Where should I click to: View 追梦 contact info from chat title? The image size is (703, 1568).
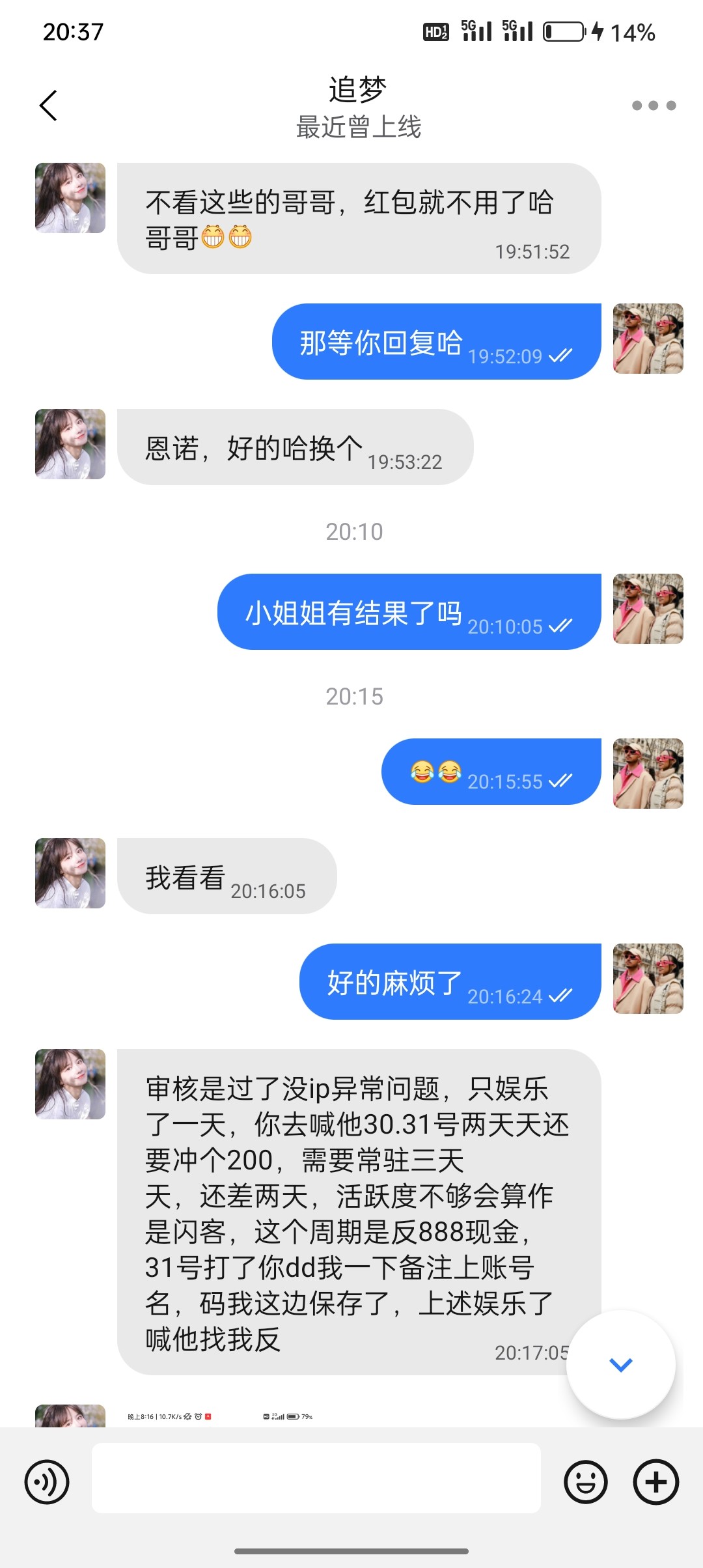(x=357, y=90)
